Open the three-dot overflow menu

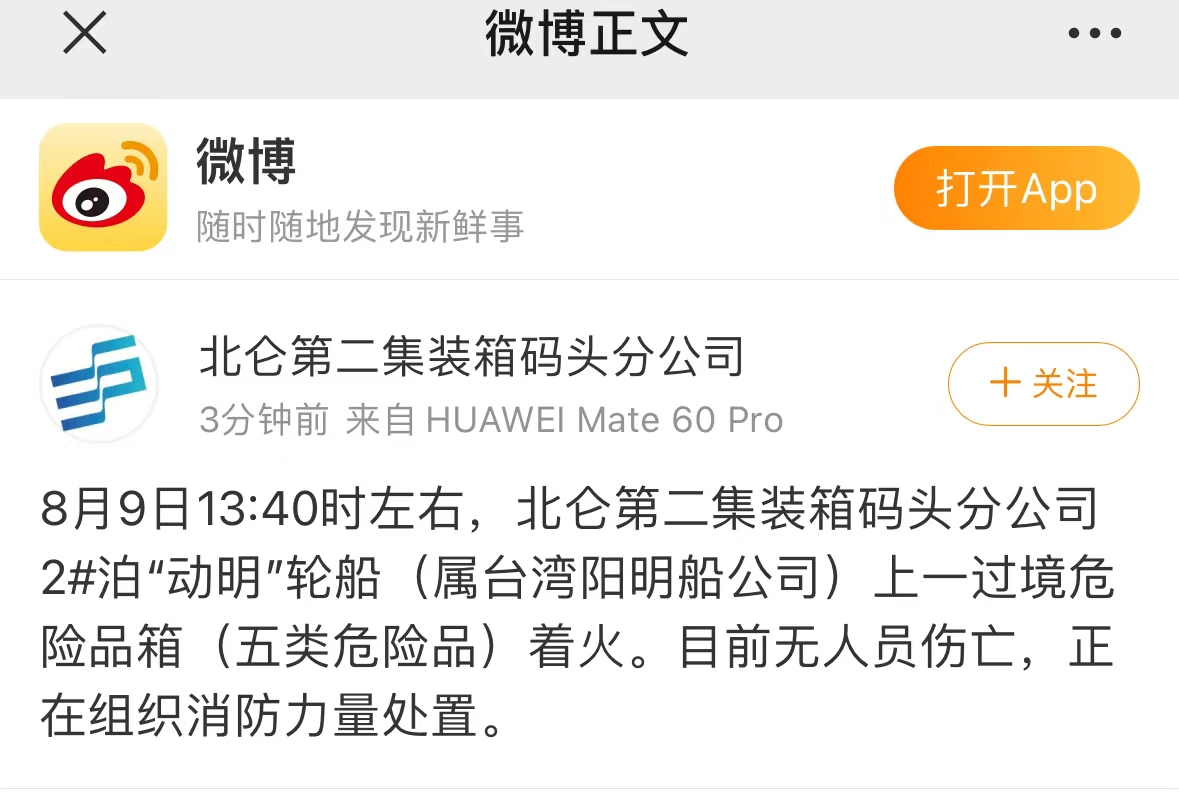point(1094,35)
